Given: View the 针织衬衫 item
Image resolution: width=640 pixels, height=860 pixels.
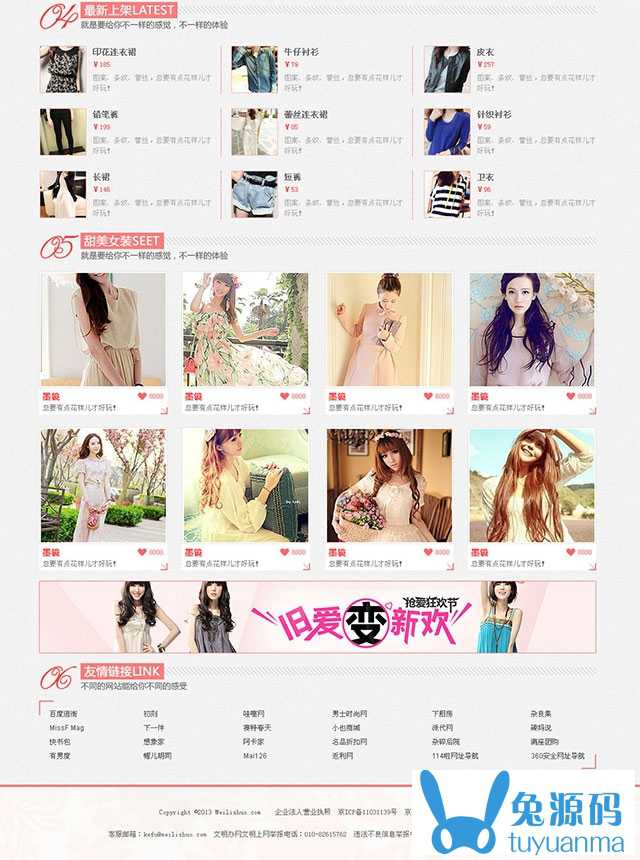Looking at the screenshot, I should (x=493, y=115).
